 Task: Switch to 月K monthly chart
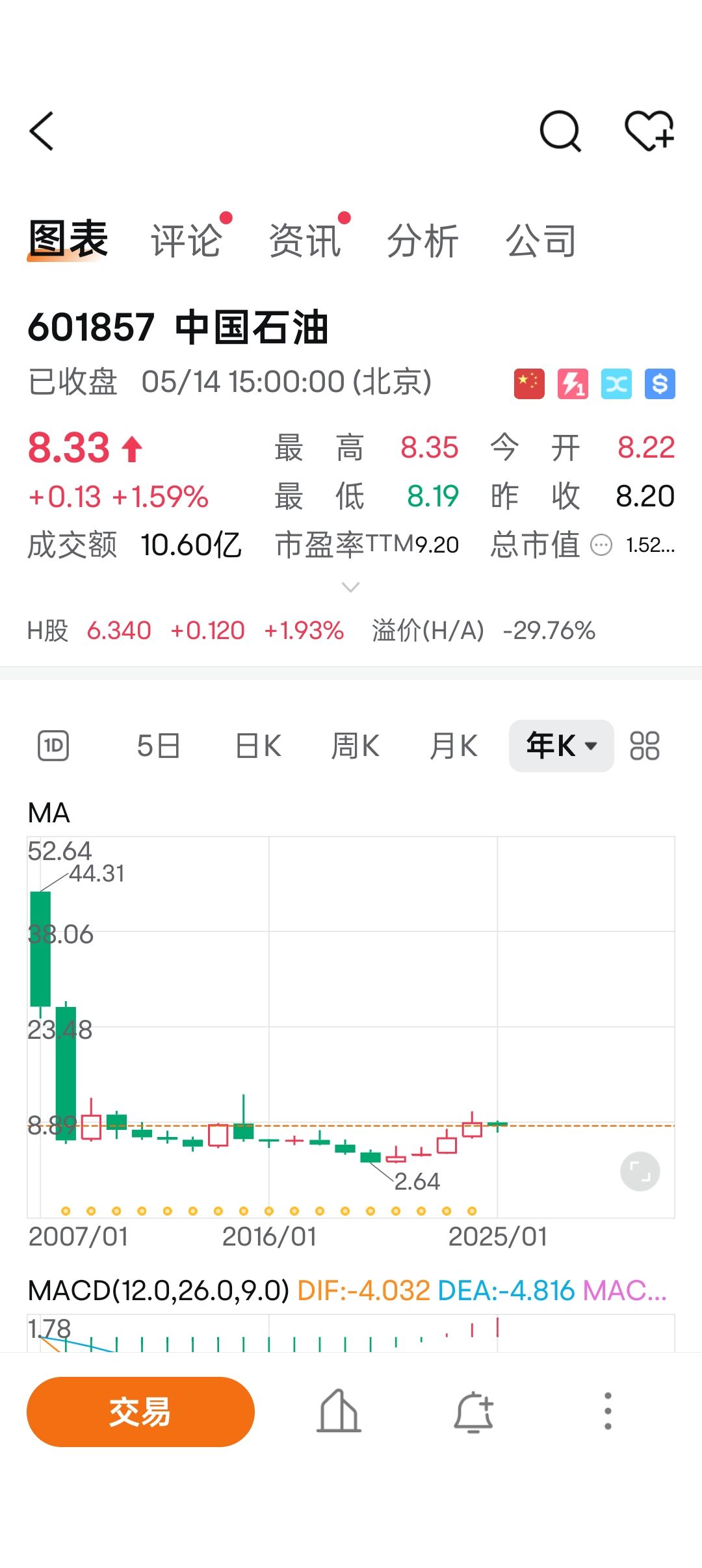click(x=454, y=746)
